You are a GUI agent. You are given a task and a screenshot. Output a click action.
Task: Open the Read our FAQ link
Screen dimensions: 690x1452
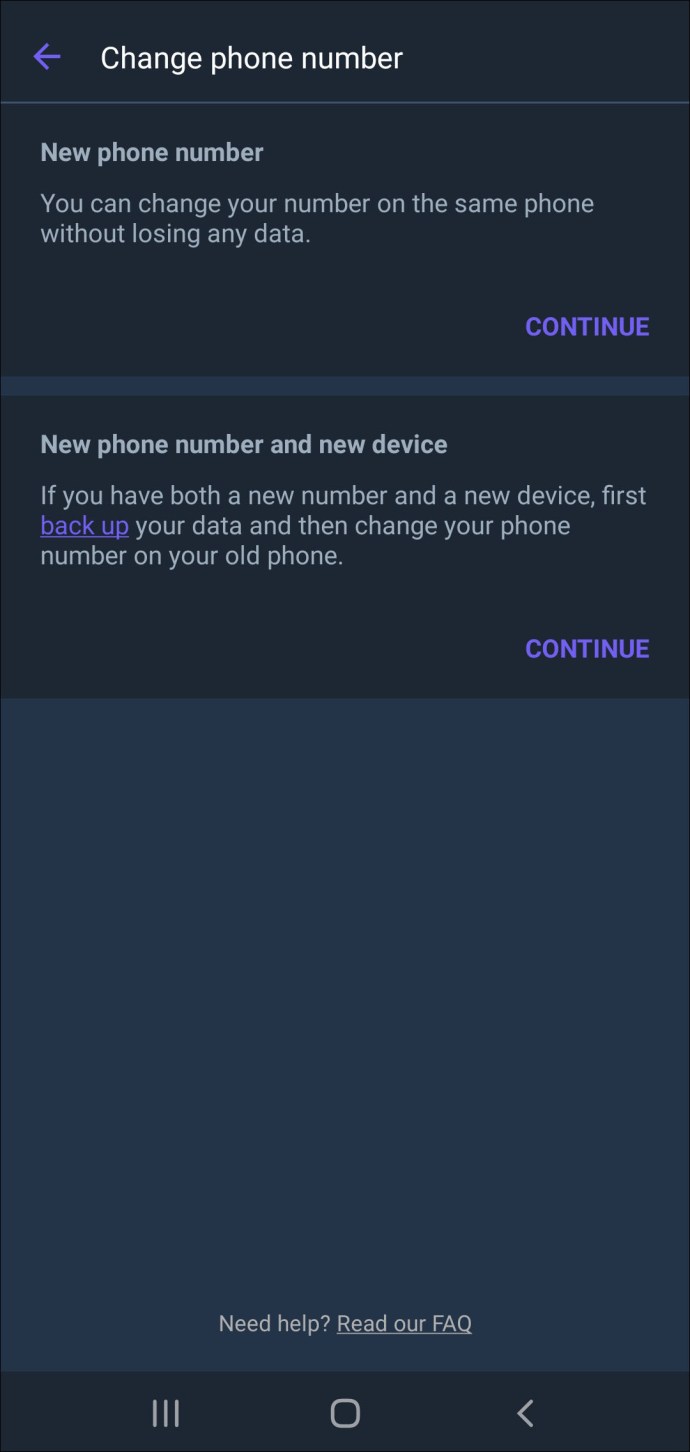point(404,1323)
